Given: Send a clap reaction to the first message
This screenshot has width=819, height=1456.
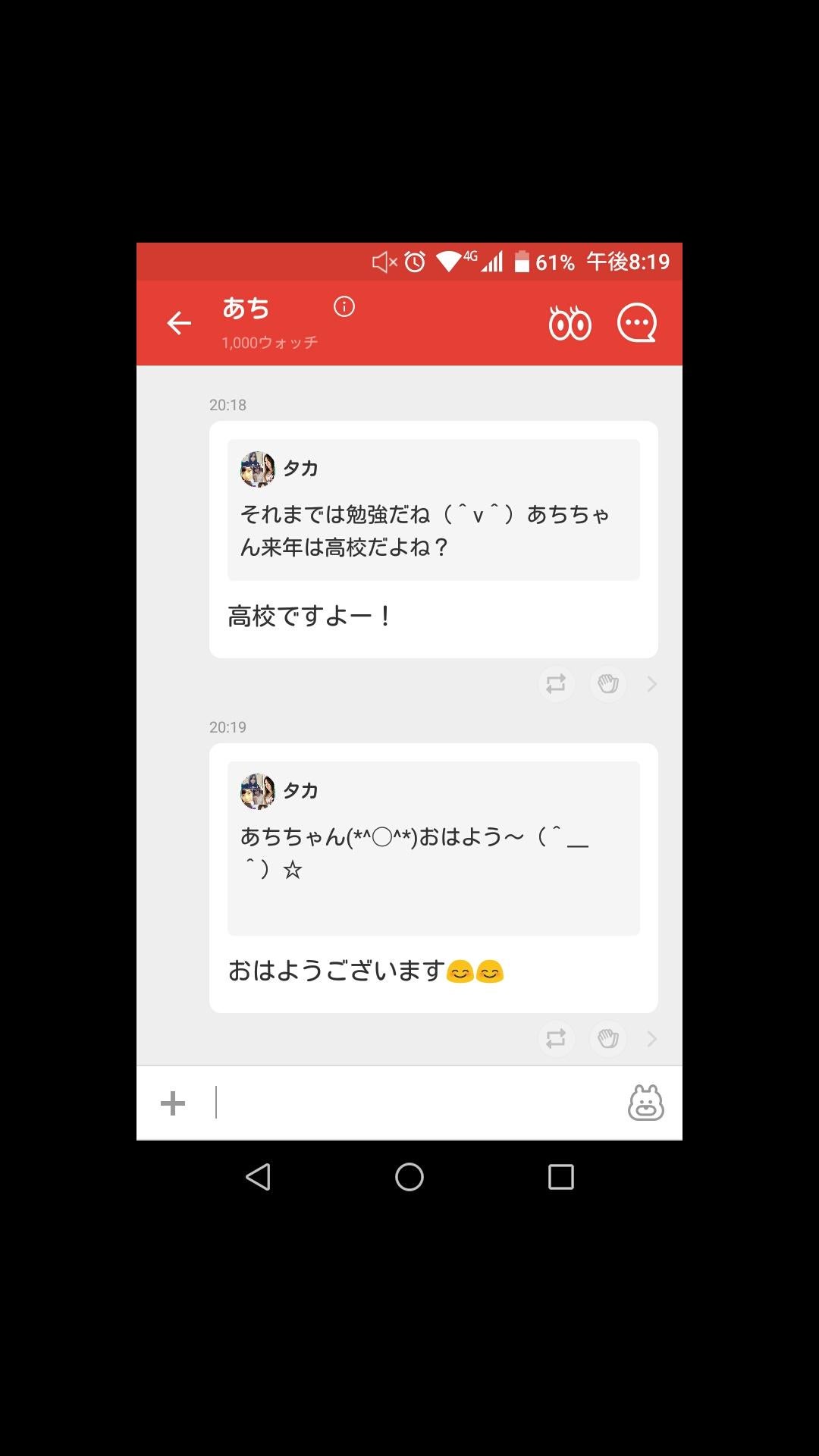Looking at the screenshot, I should click(x=607, y=683).
